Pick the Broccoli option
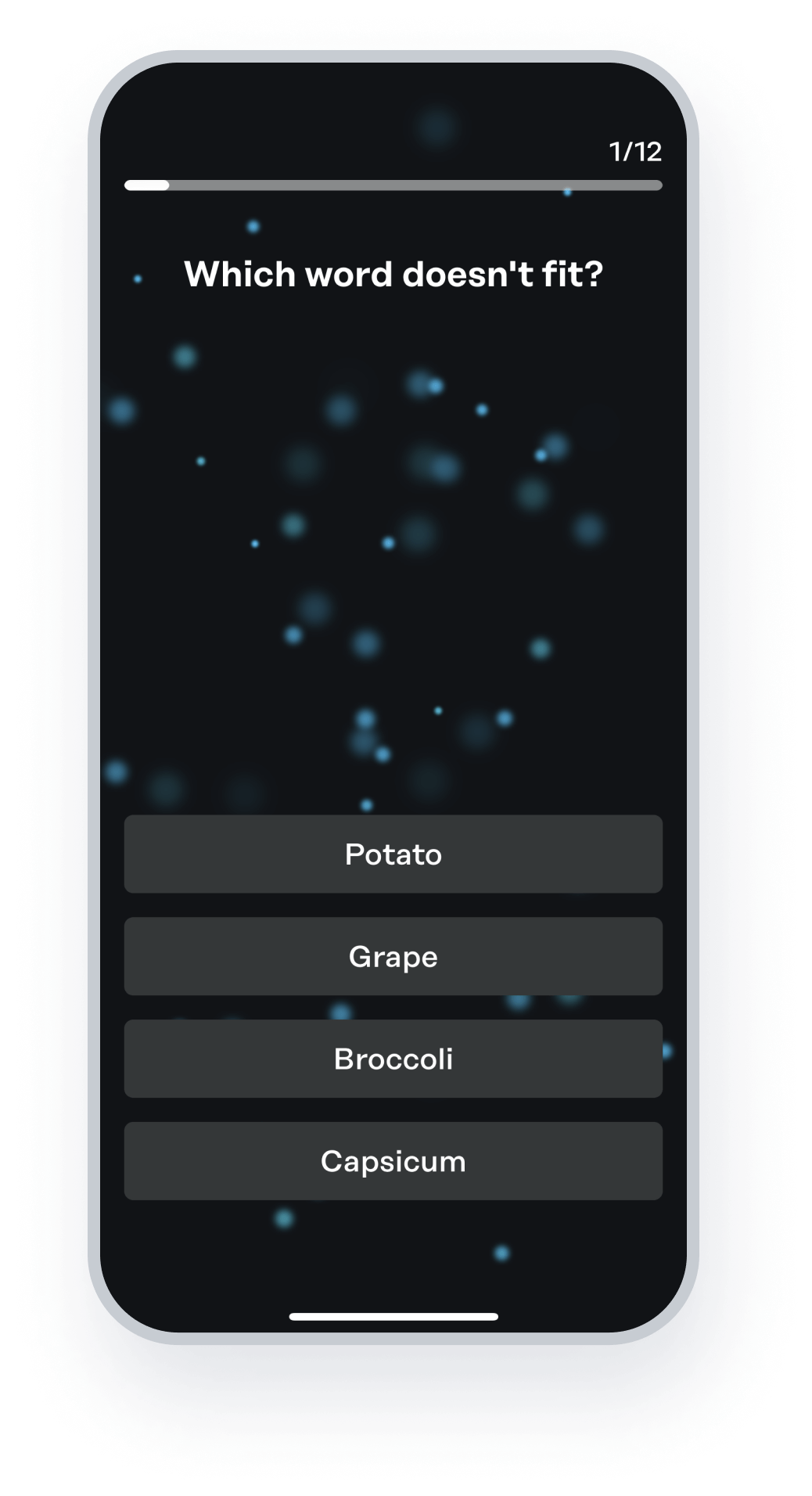This screenshot has height=1496, width=812. point(393,1059)
